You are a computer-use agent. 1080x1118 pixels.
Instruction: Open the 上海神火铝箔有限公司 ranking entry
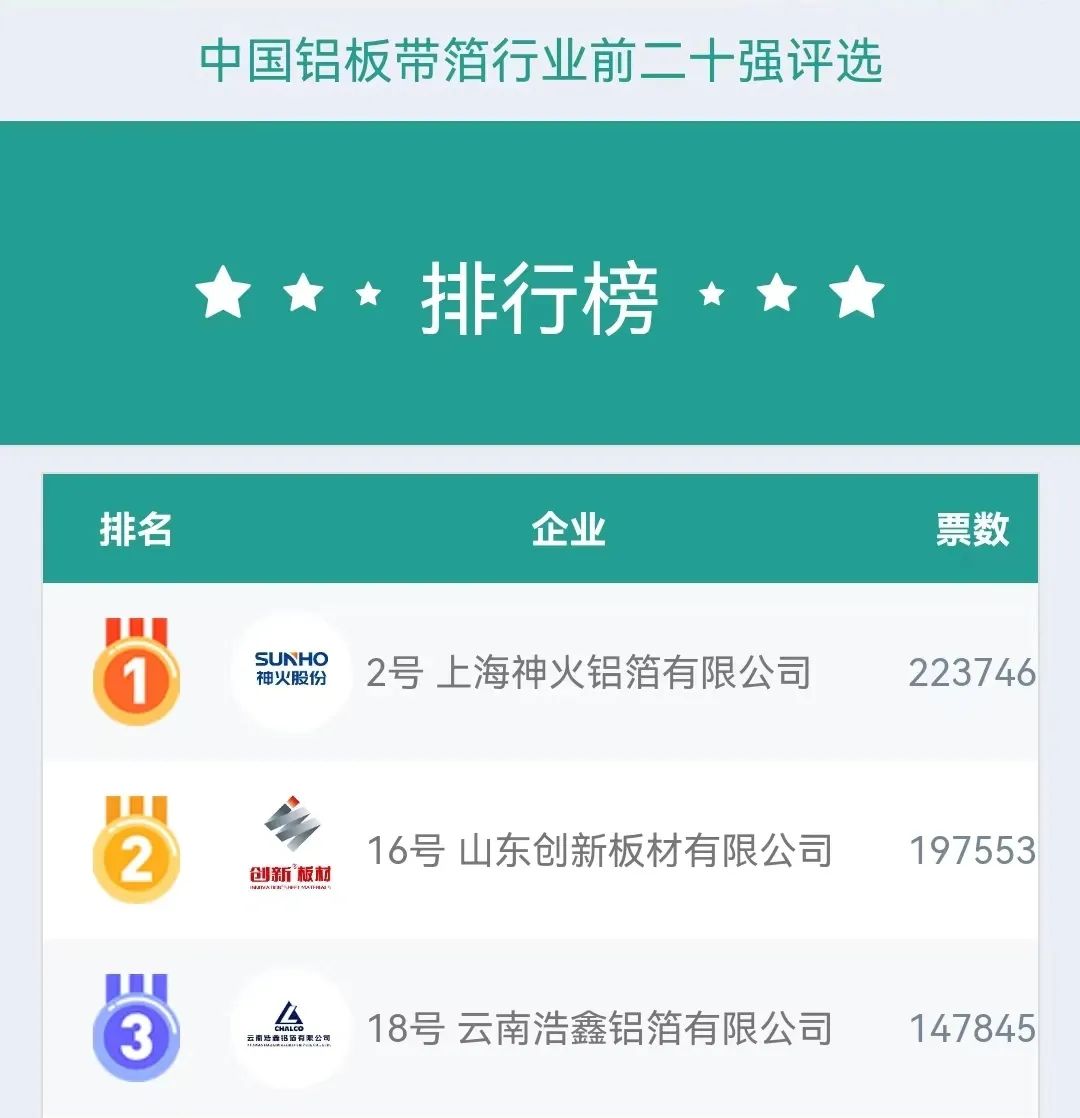(588, 673)
